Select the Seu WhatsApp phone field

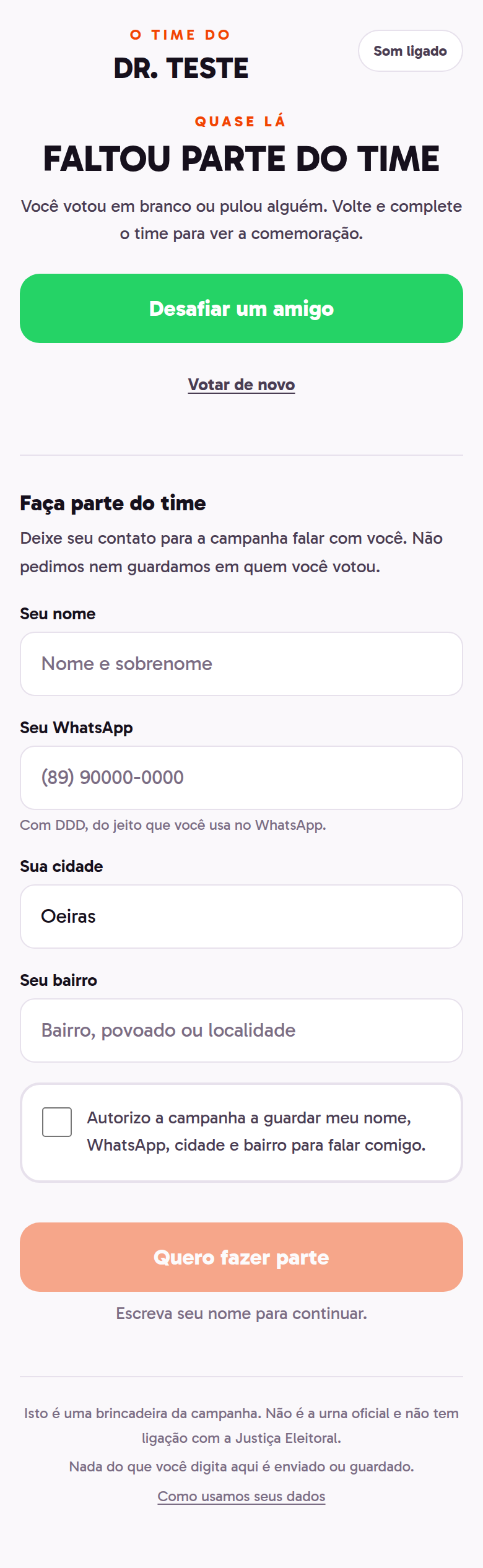pyautogui.click(x=241, y=778)
